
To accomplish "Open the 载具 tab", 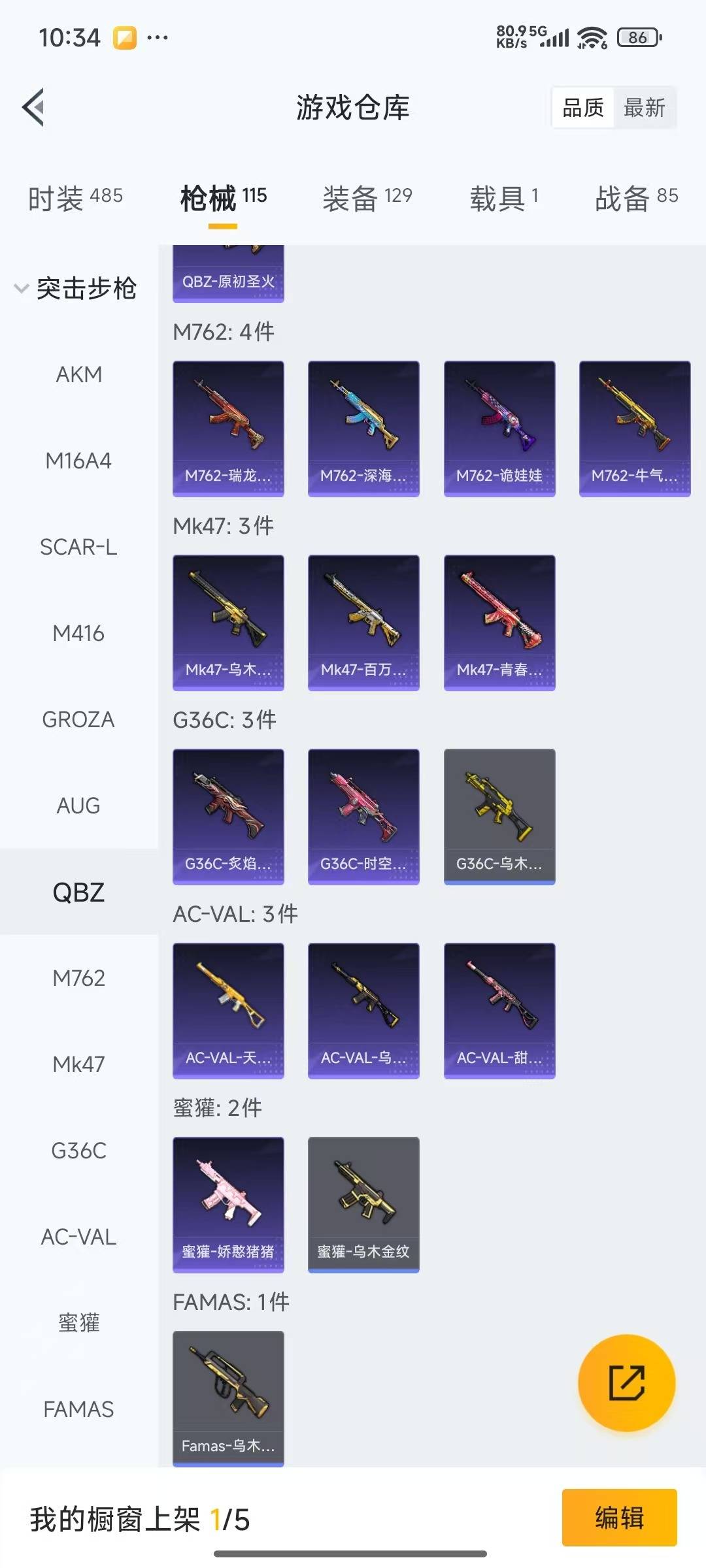I will point(503,198).
